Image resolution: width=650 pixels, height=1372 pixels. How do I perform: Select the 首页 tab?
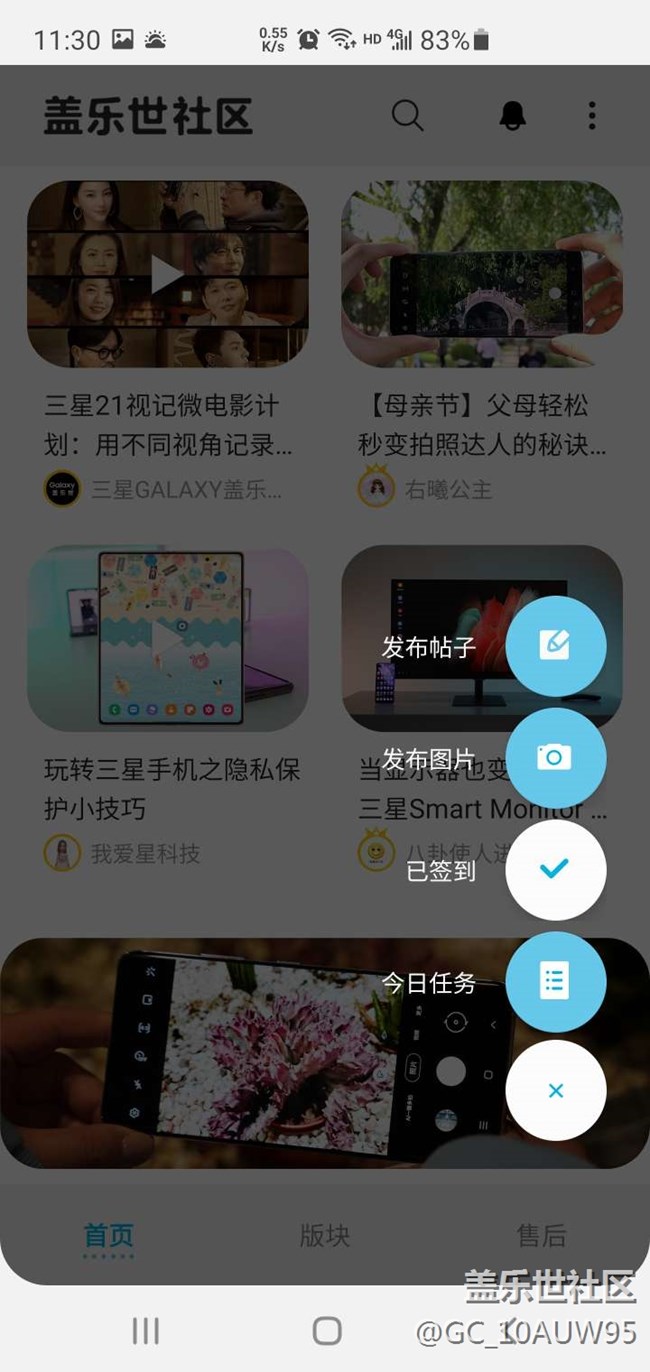[x=108, y=1236]
